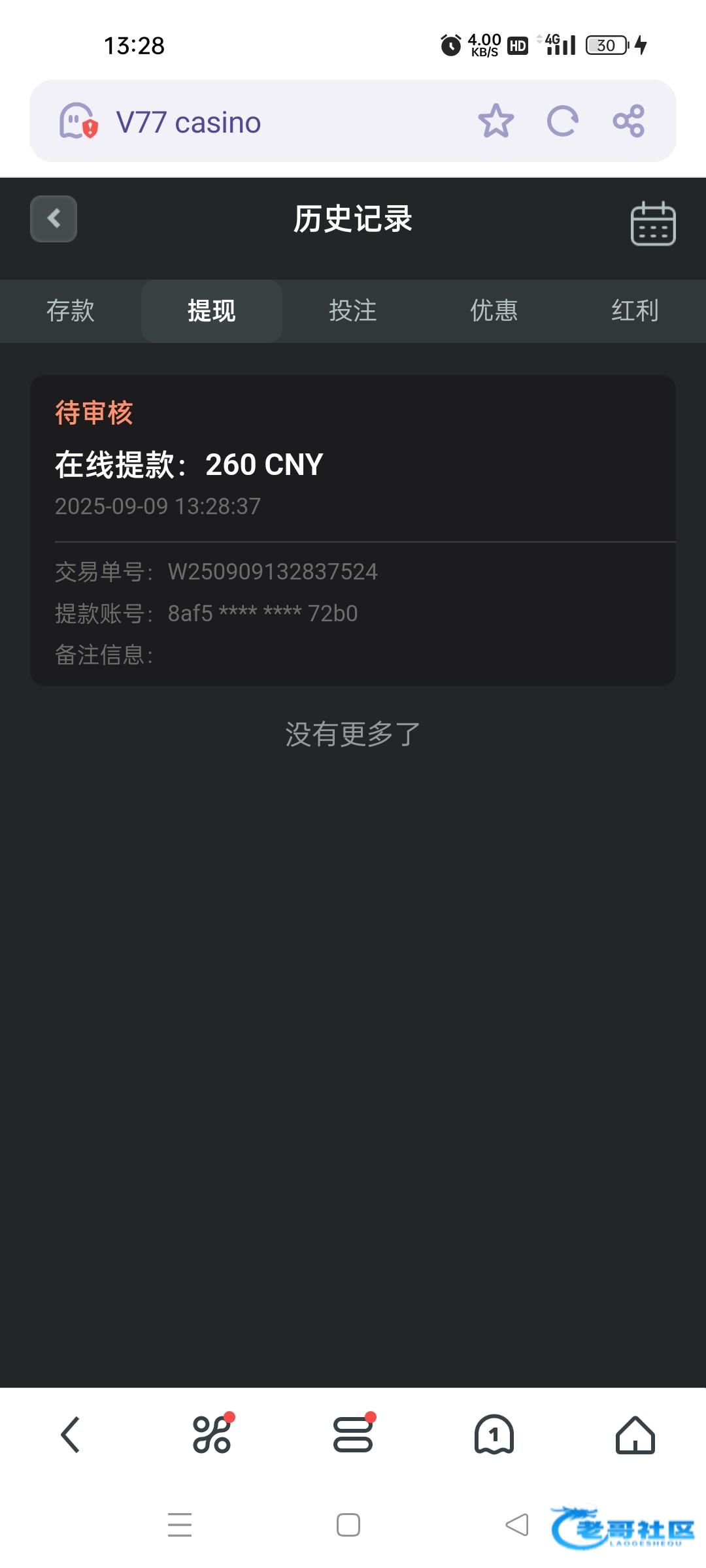Go back from the 历史记录 page
This screenshot has width=706, height=1568.
[x=54, y=219]
